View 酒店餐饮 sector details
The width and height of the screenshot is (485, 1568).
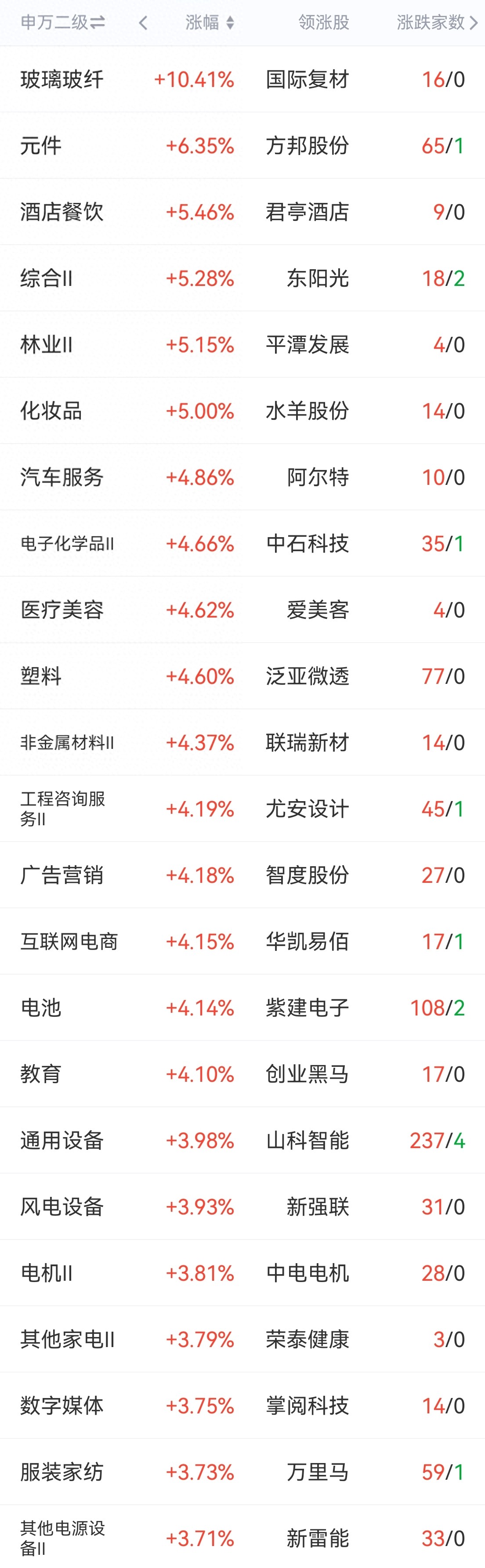coord(242,212)
